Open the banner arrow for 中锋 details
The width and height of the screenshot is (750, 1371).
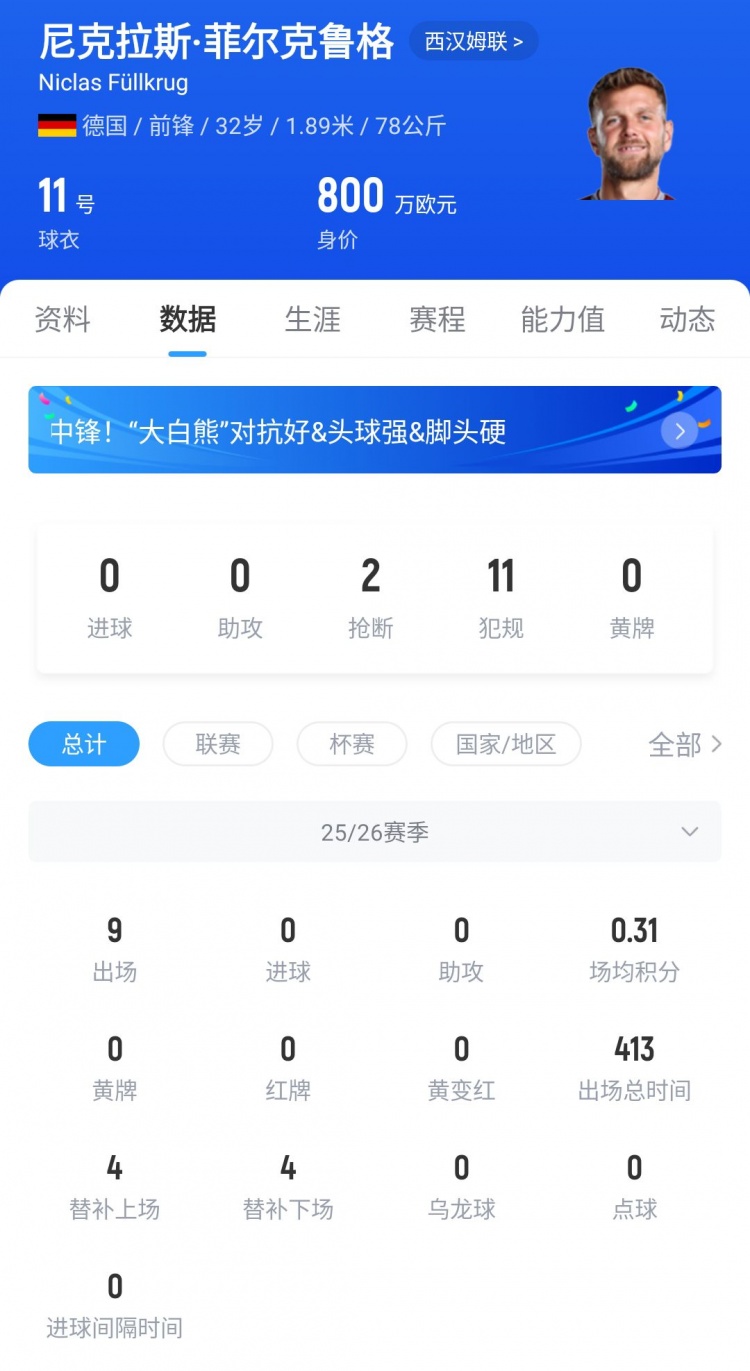[x=679, y=431]
